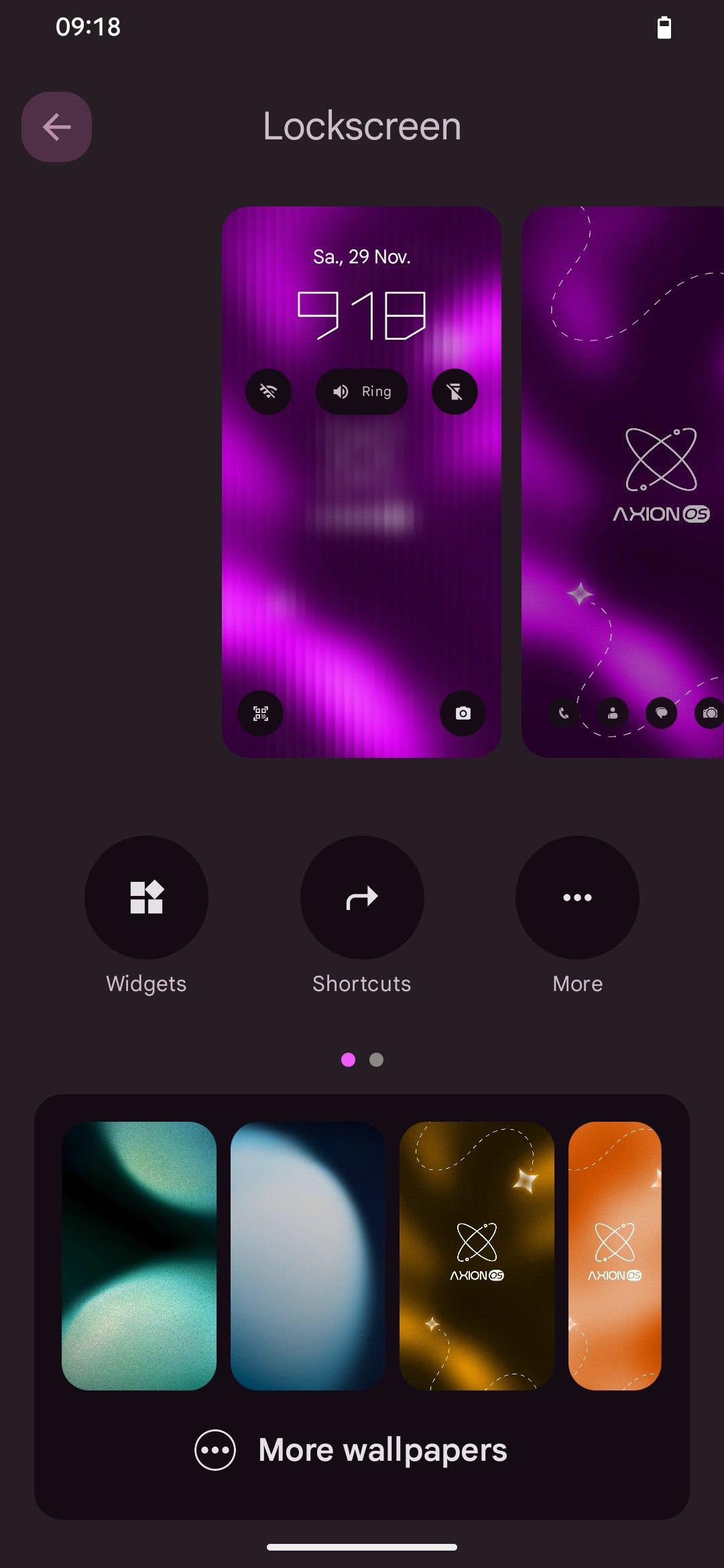Choose the teal green wallpaper
Image resolution: width=724 pixels, height=1568 pixels.
[139, 1255]
